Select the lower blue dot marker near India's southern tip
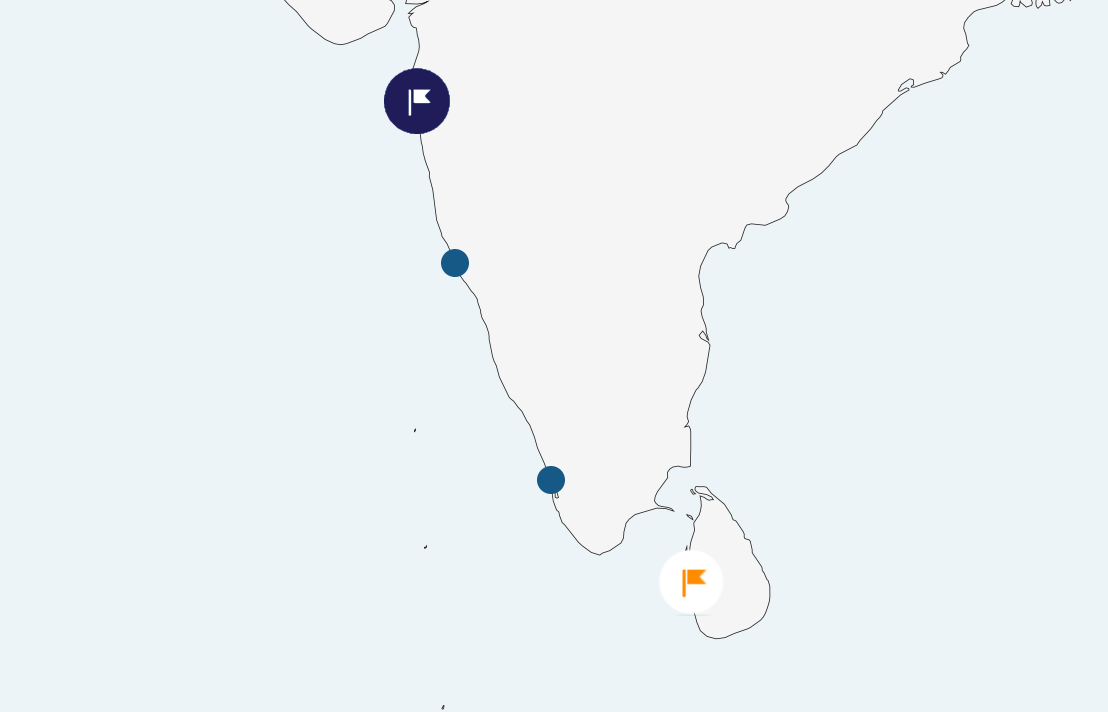Image resolution: width=1108 pixels, height=712 pixels. click(551, 480)
